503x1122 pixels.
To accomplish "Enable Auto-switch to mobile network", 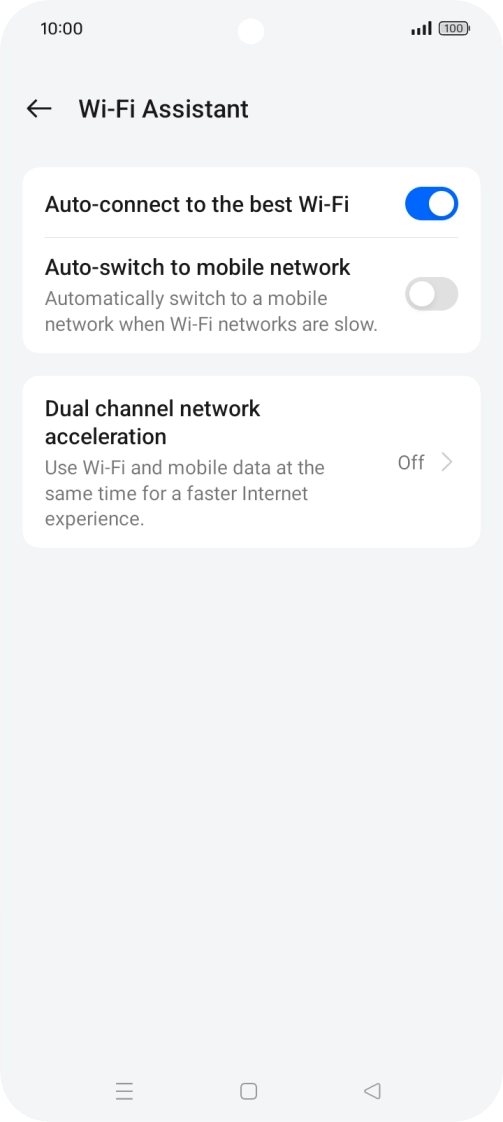I will pos(431,294).
